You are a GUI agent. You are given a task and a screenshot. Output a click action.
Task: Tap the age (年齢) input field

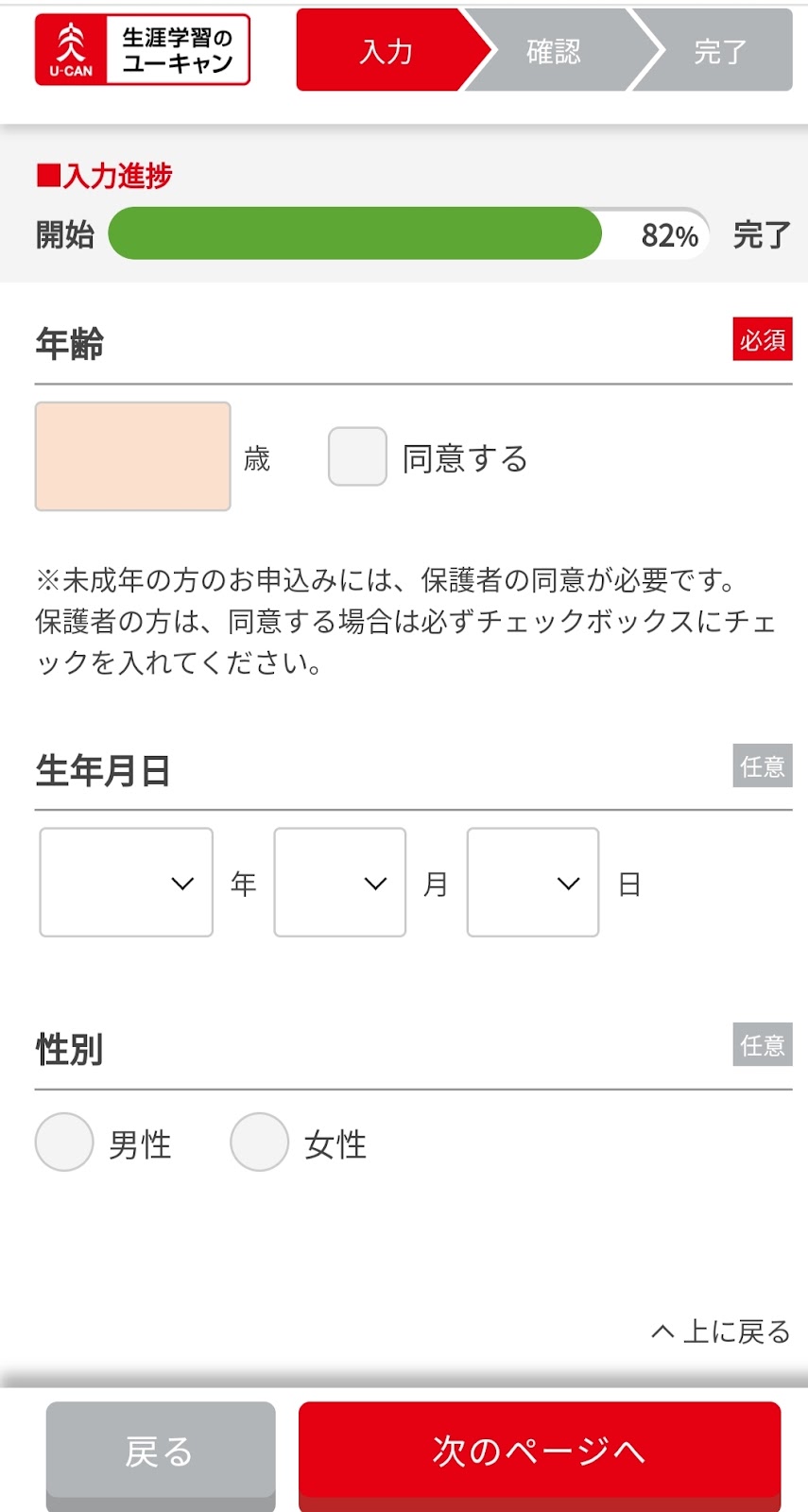point(133,456)
